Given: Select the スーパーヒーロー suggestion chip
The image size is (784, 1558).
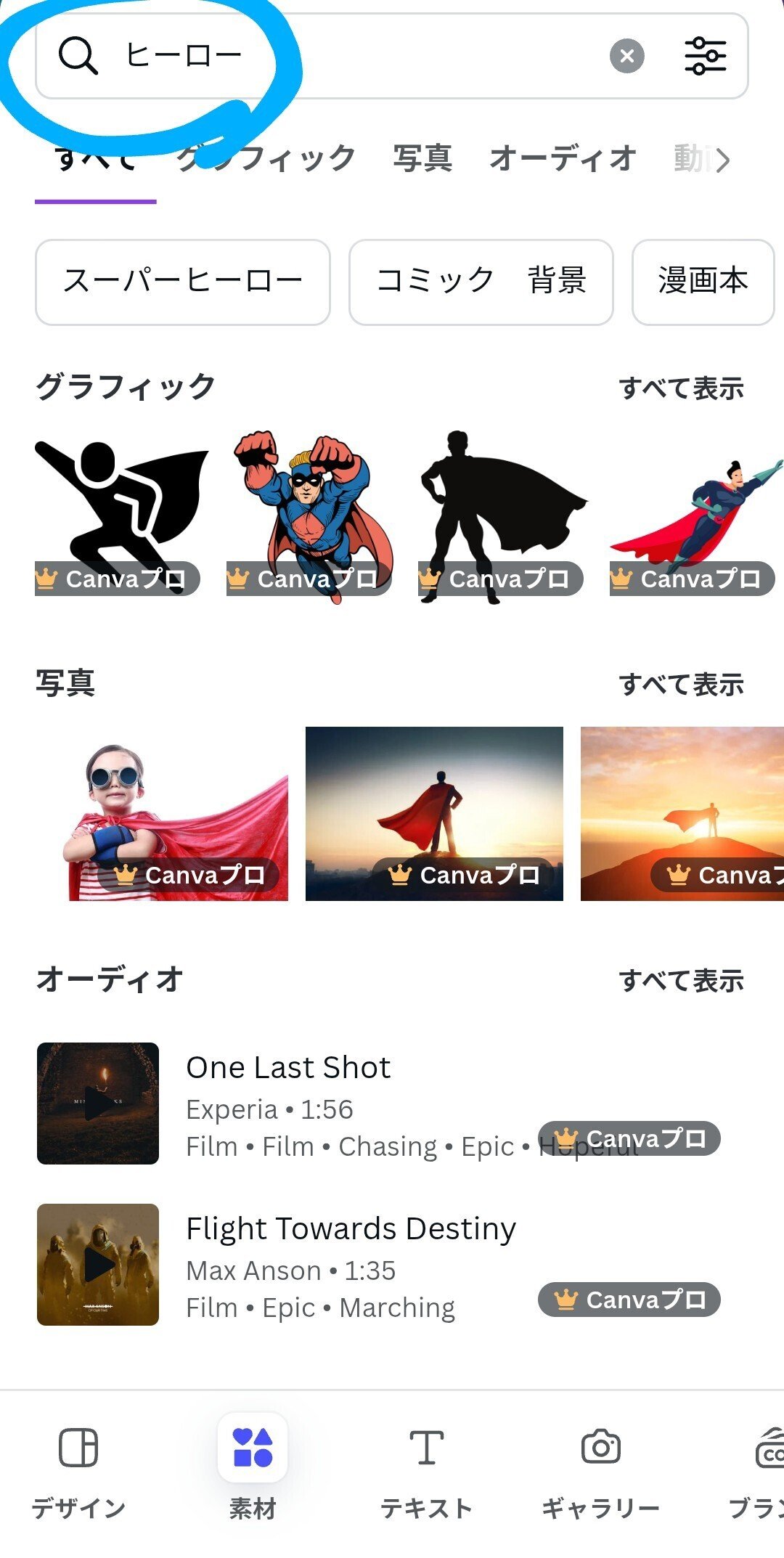Looking at the screenshot, I should tap(183, 282).
